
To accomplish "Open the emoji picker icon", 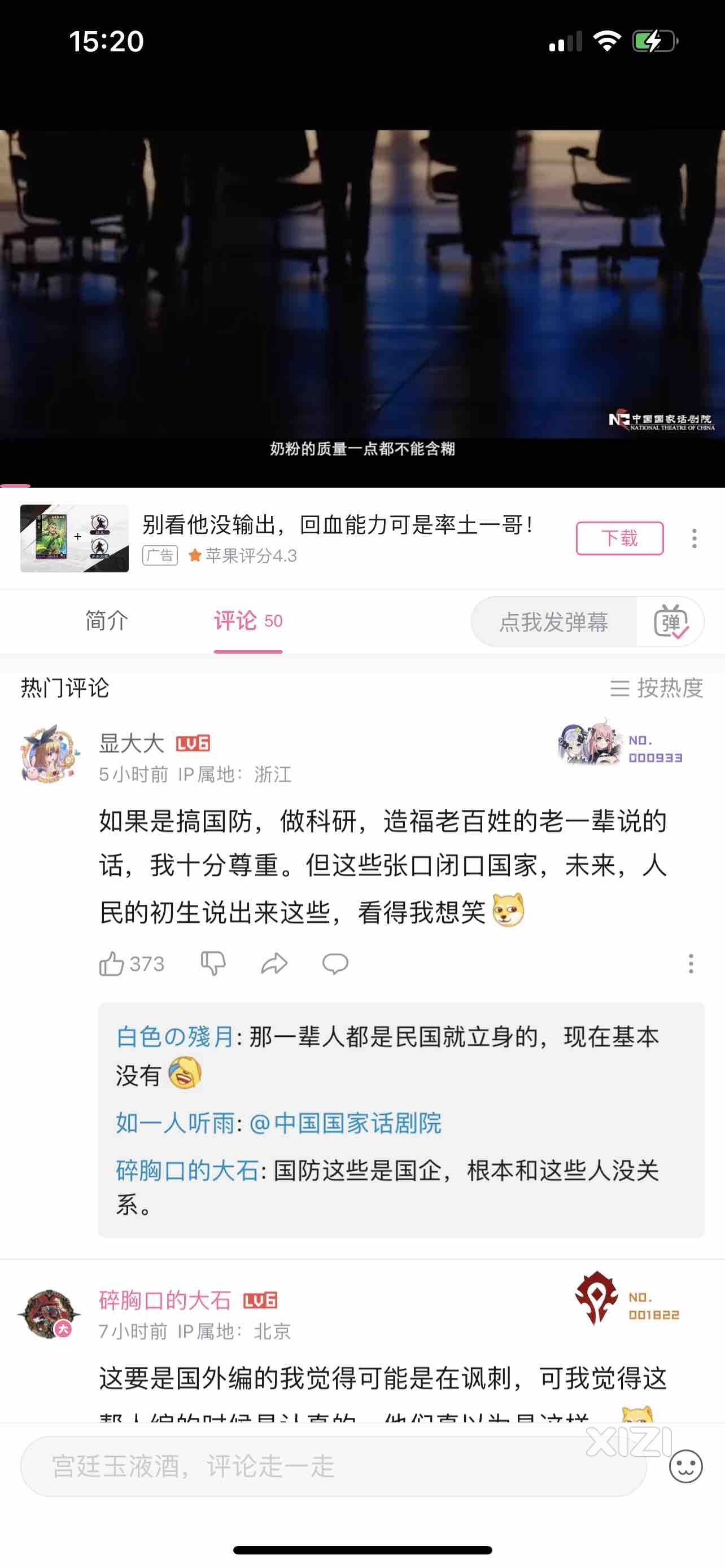I will [x=685, y=1467].
